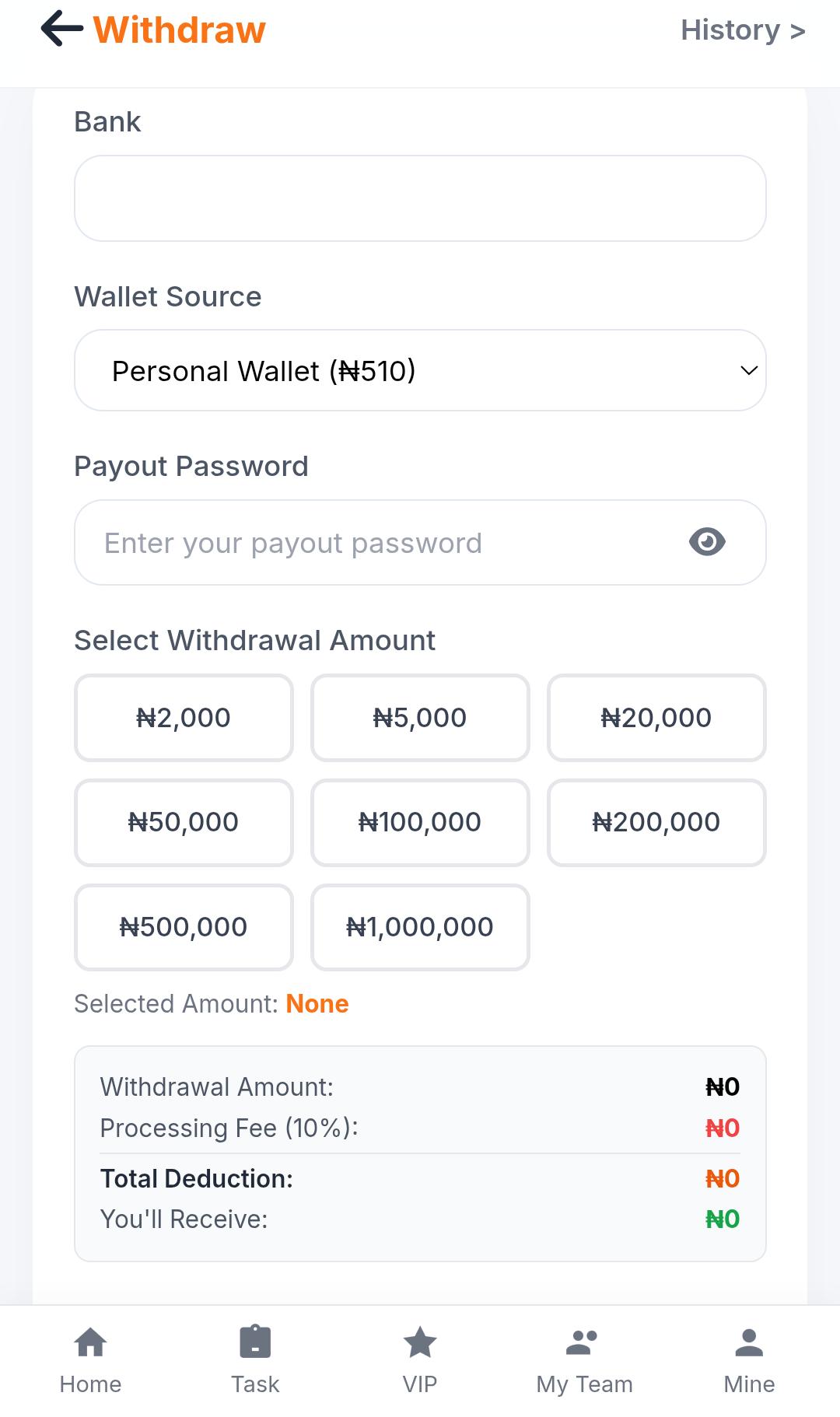The image size is (840, 1417).
Task: Choose ₦20,000 as withdrawal amount
Action: (656, 717)
